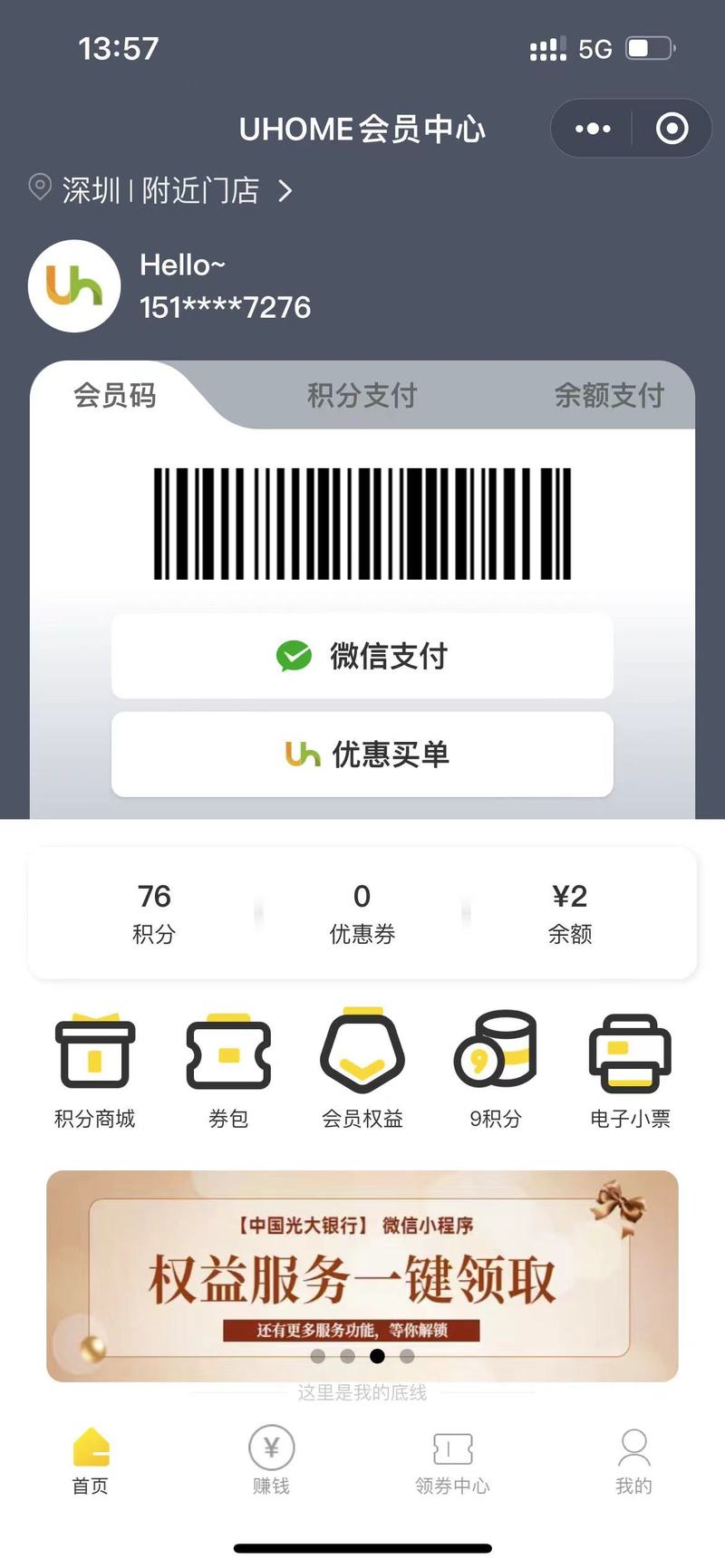
Task: Open my 优惠券 coupons
Action: (362, 912)
